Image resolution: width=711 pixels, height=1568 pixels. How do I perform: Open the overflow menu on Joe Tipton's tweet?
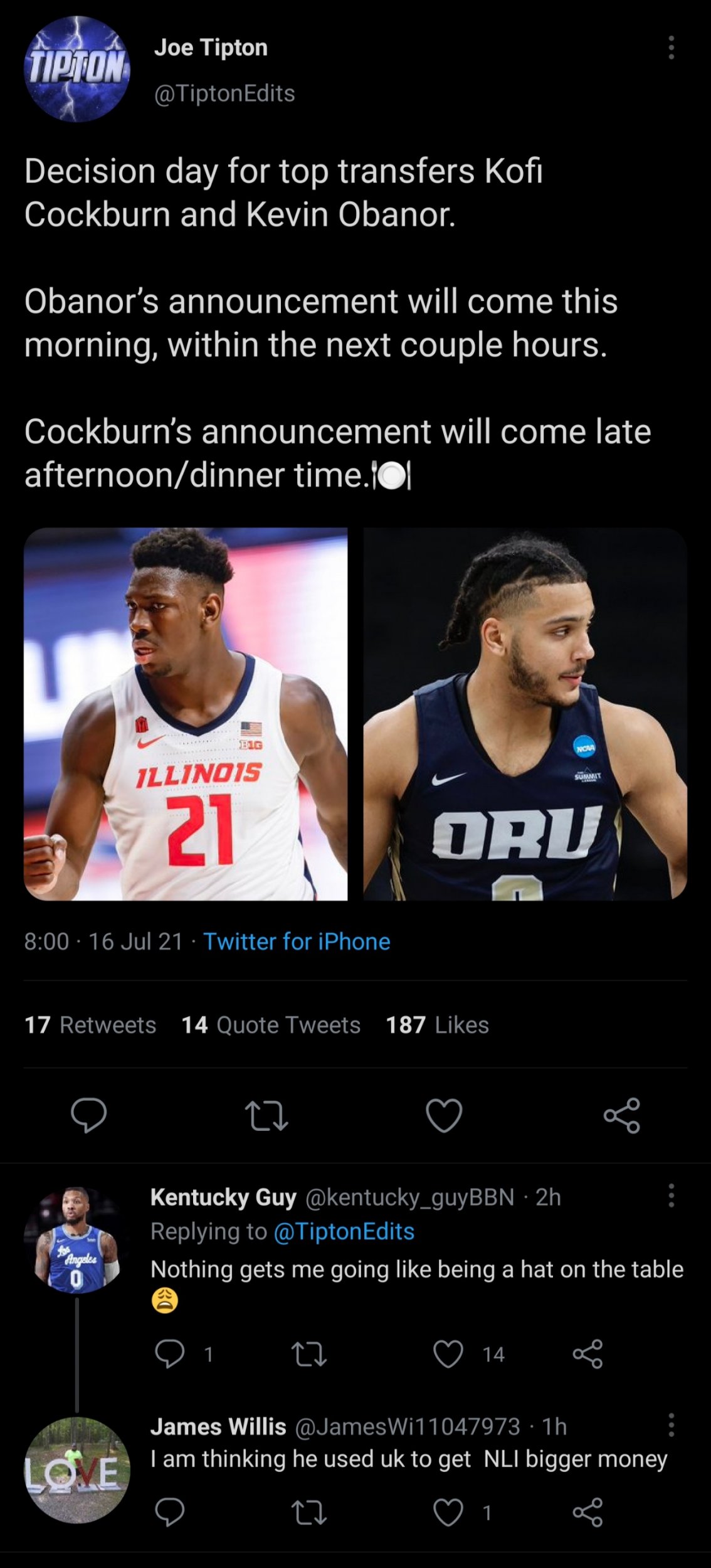click(x=671, y=48)
